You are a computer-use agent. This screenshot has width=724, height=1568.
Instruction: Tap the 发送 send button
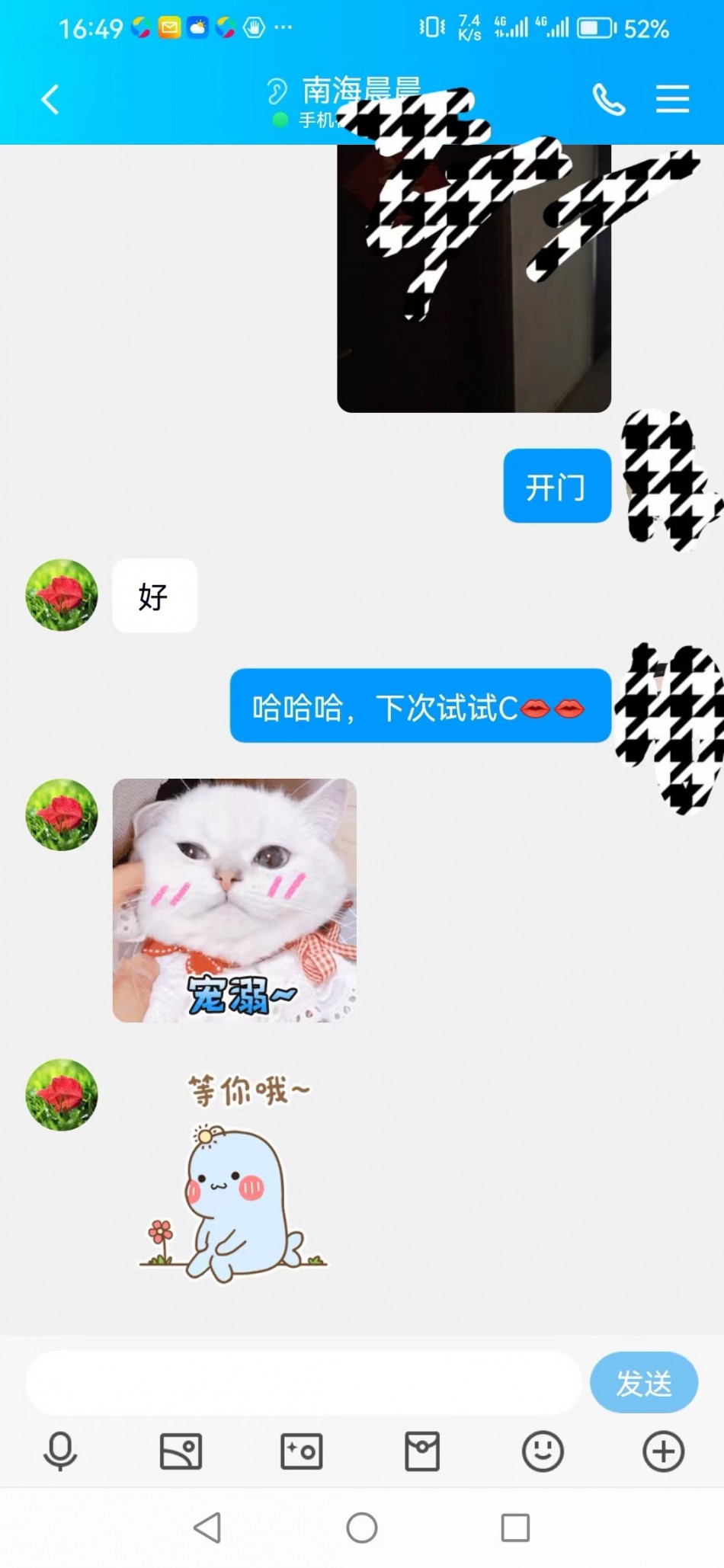click(644, 1382)
